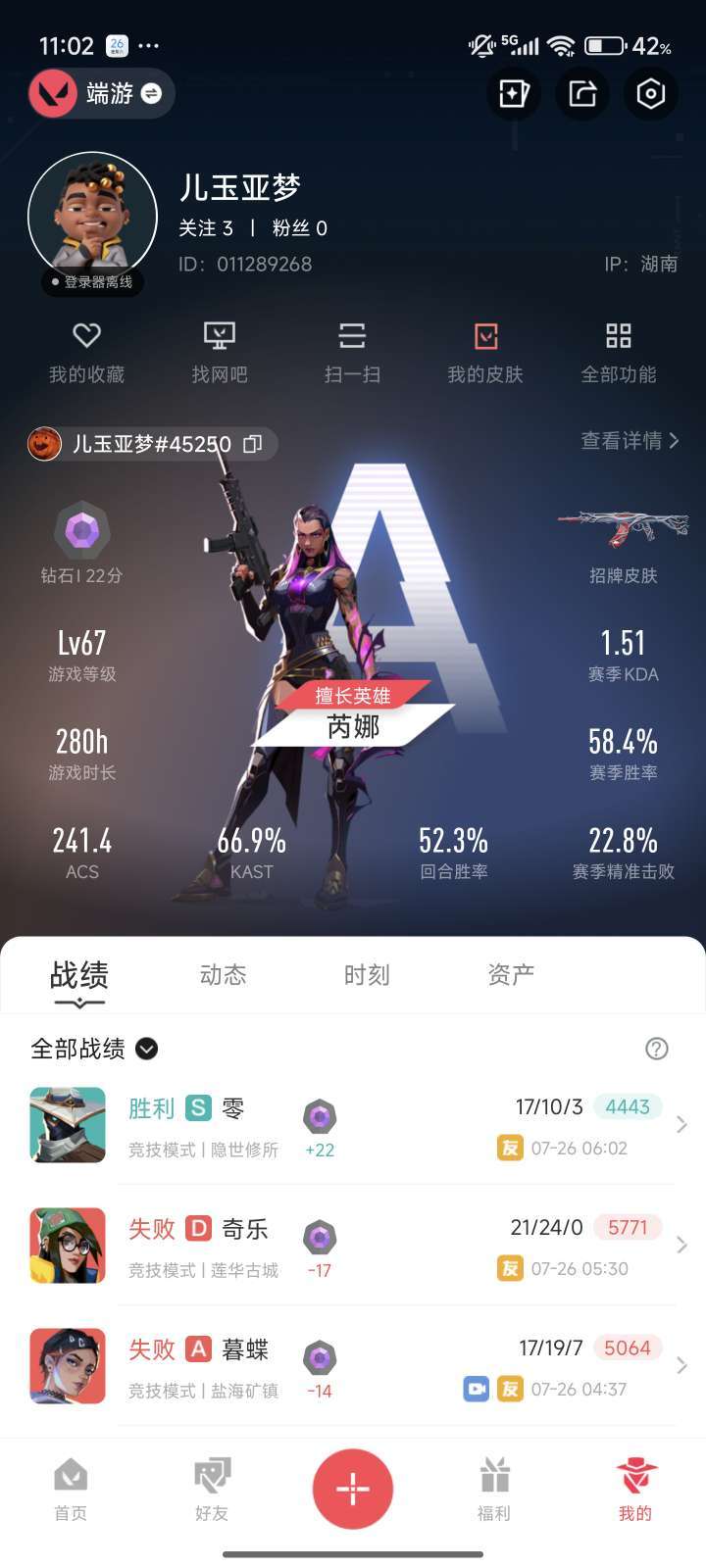
Task: Tap the red plus create button
Action: tap(353, 1489)
